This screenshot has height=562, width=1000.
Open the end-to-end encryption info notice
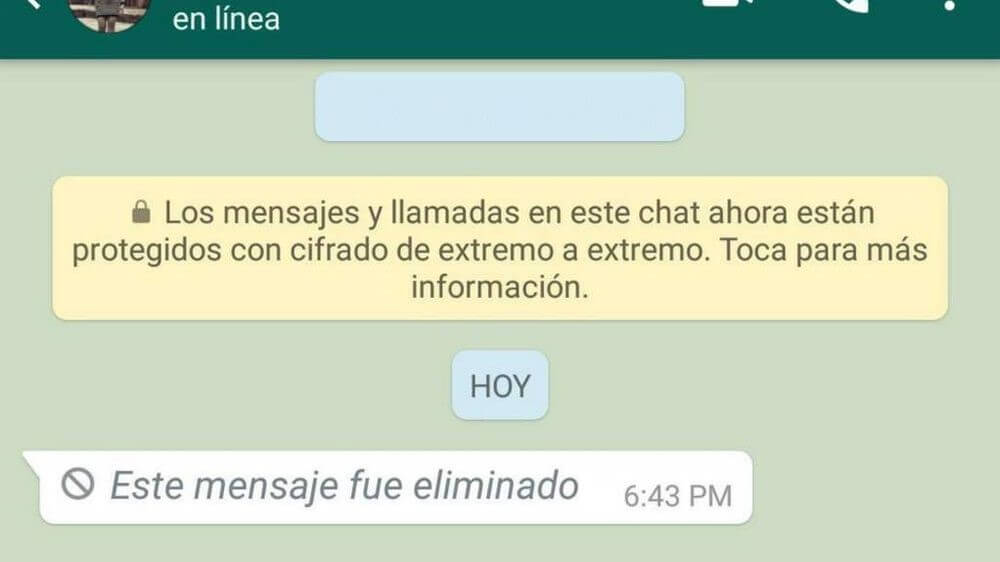[499, 248]
